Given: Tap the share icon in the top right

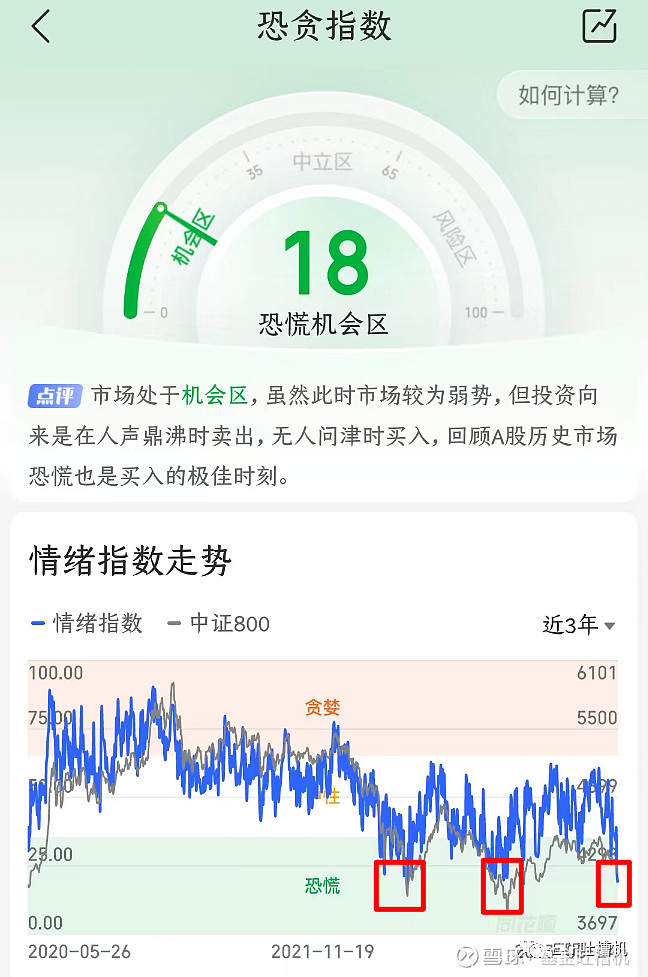Looking at the screenshot, I should click(599, 27).
